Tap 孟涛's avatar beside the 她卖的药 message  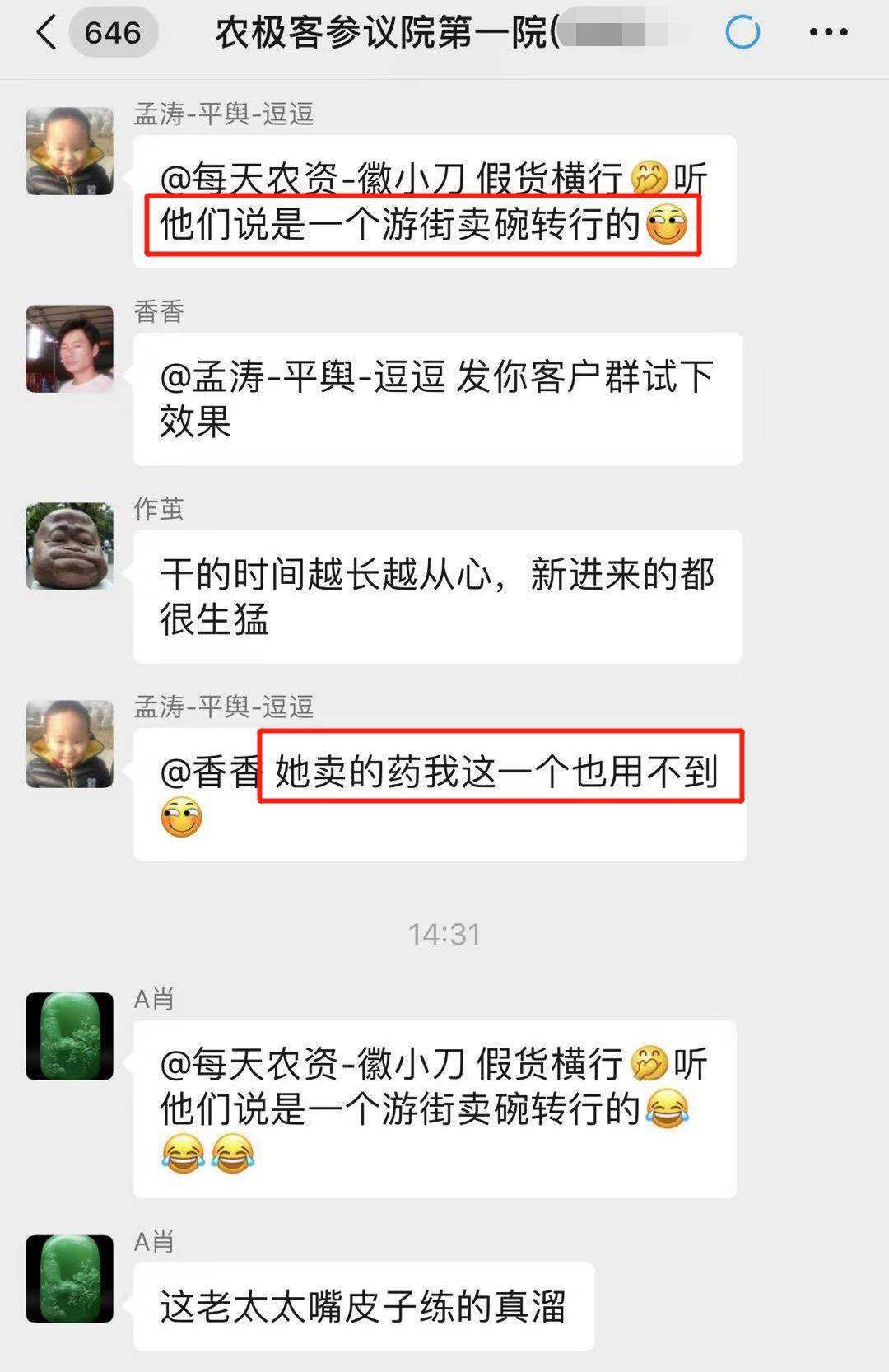tap(70, 744)
